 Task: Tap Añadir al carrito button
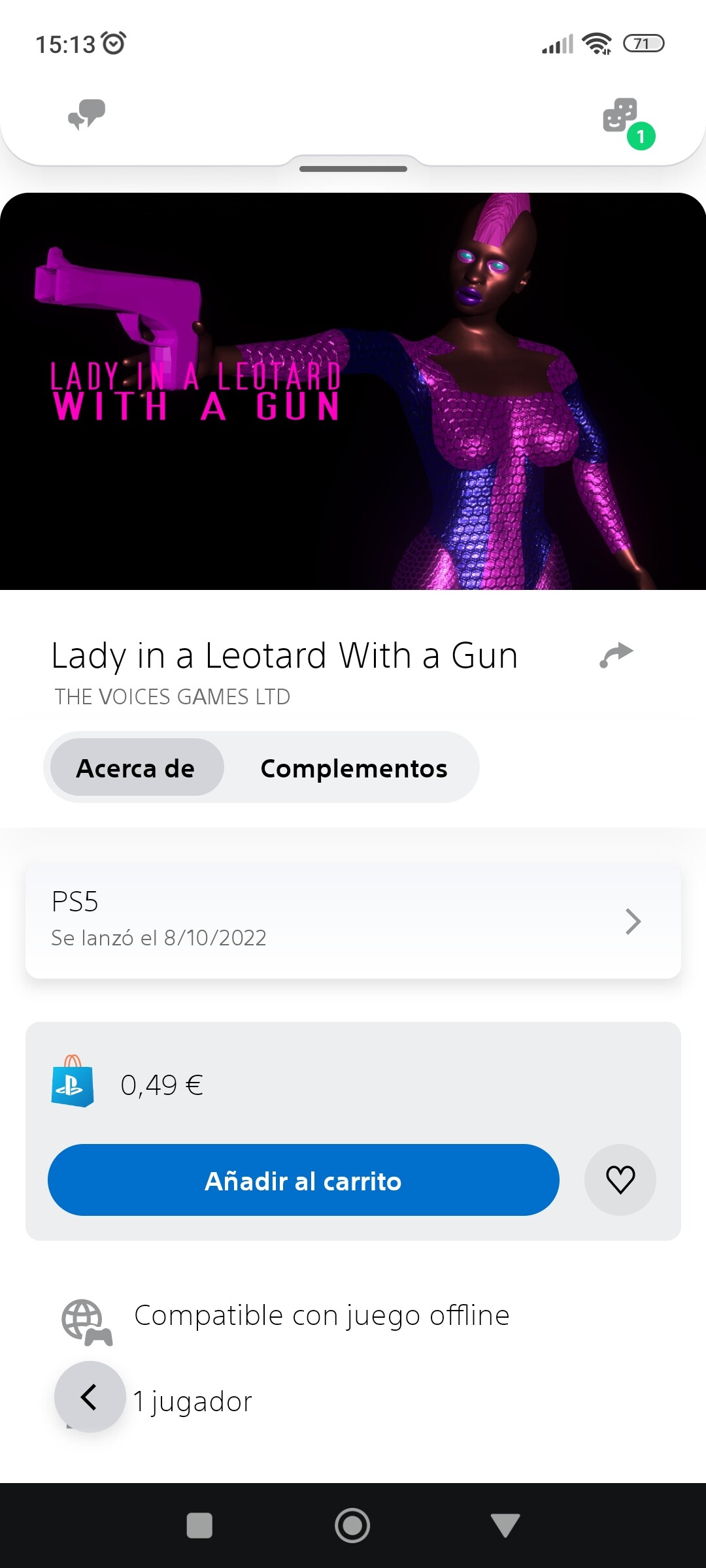point(303,1180)
